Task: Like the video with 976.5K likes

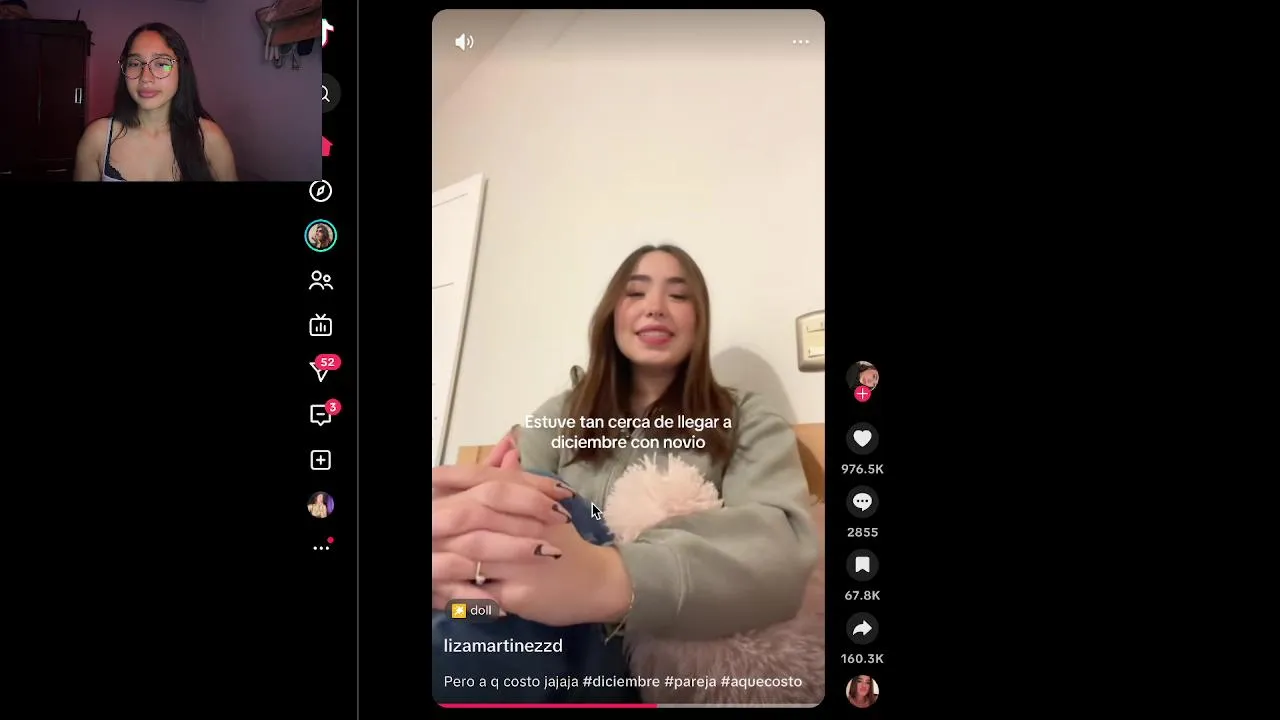Action: point(862,438)
